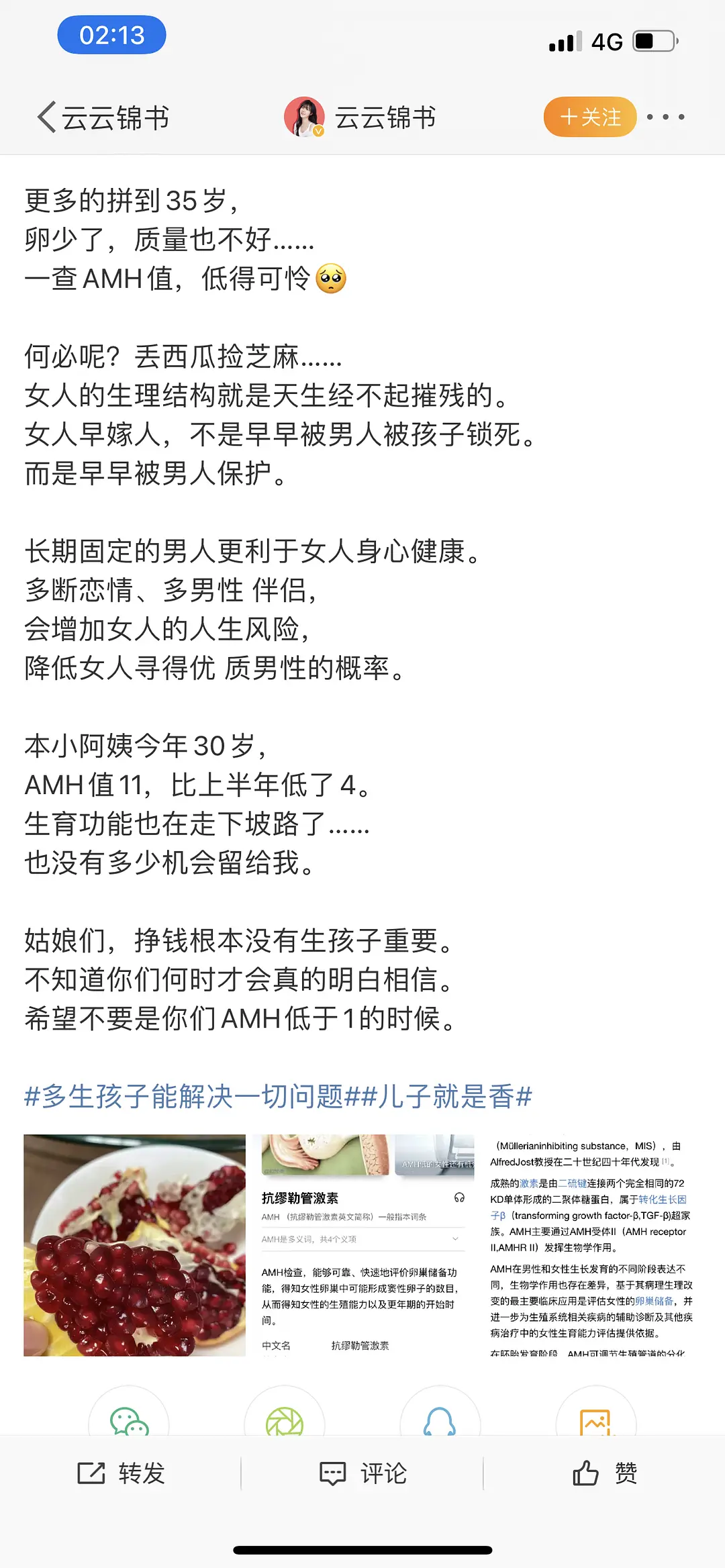725x1568 pixels.
Task: Follow with the +关注 button
Action: [589, 117]
